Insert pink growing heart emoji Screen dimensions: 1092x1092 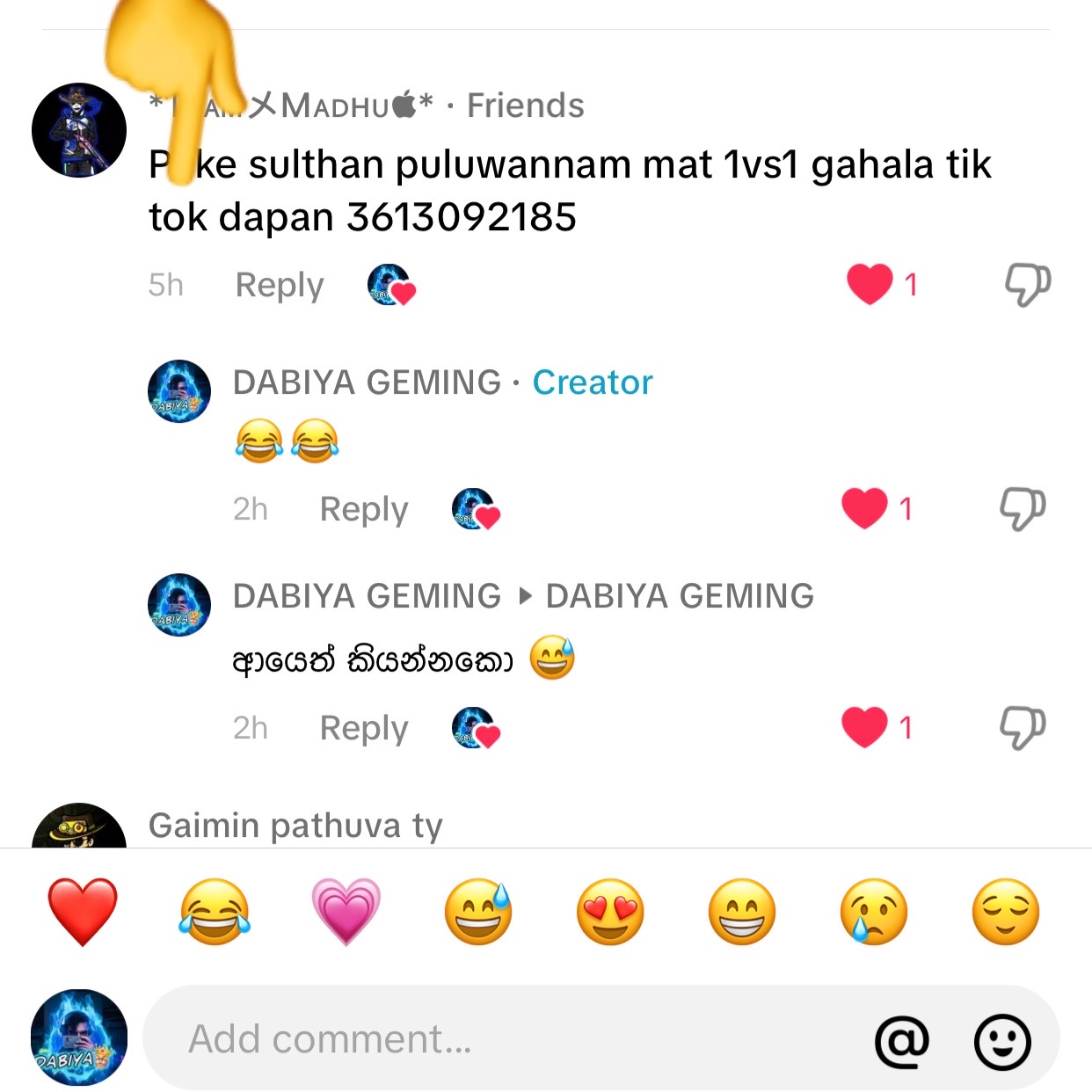pos(346,912)
